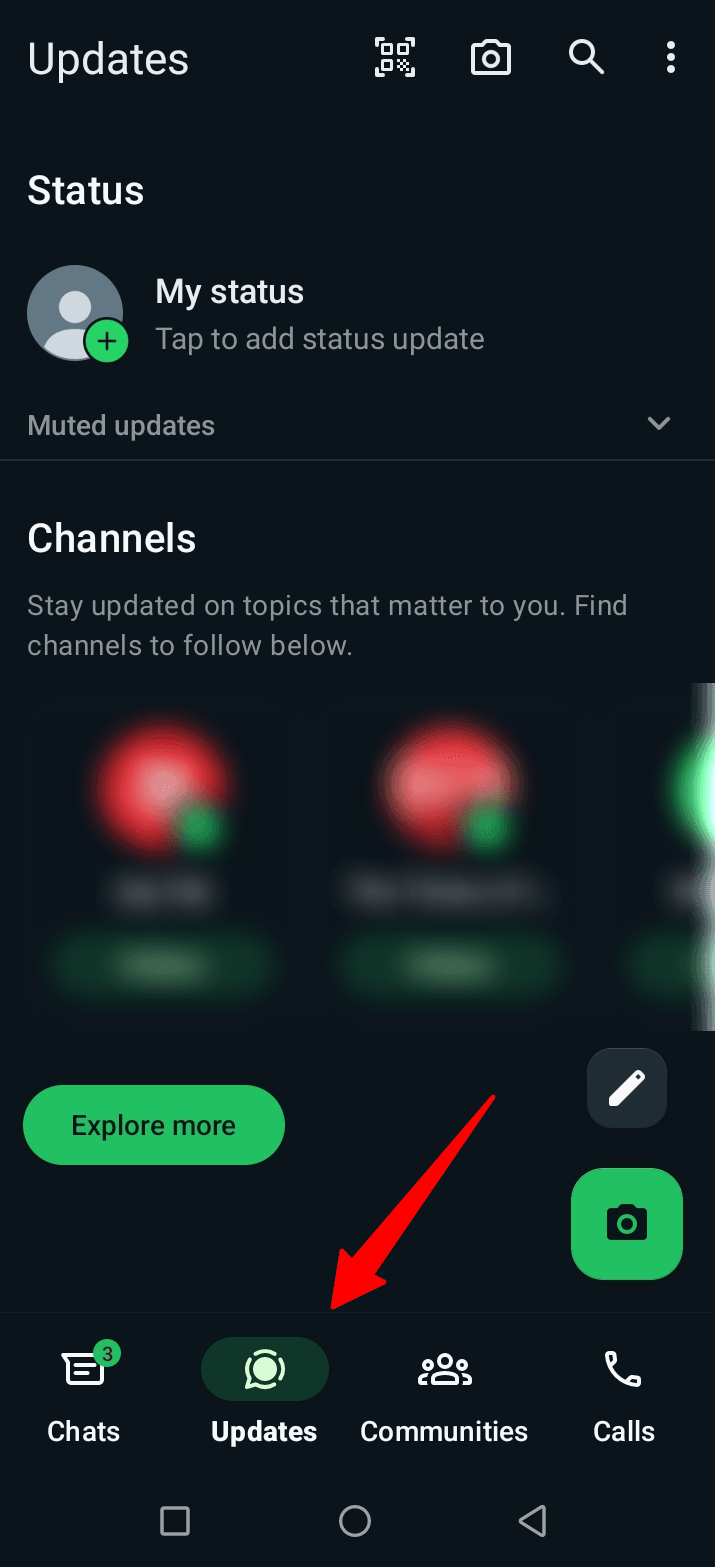Tap Explore more channels
Image resolution: width=715 pixels, height=1567 pixels.
154,1125
